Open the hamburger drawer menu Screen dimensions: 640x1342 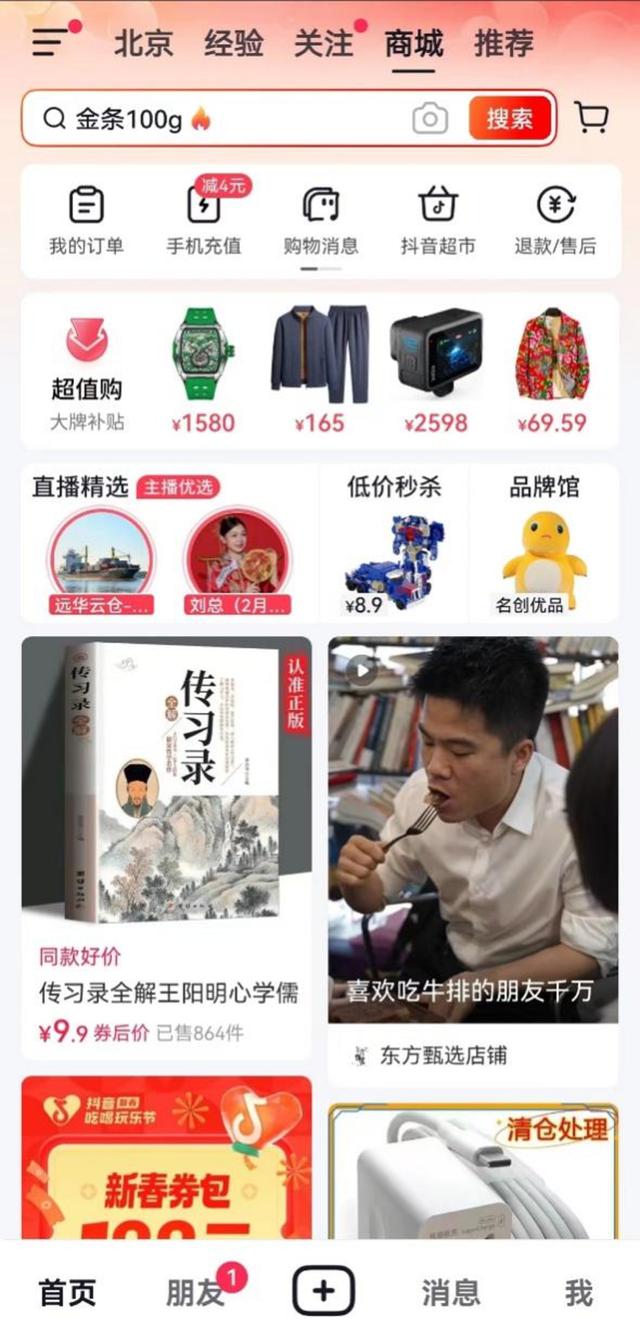click(52, 42)
